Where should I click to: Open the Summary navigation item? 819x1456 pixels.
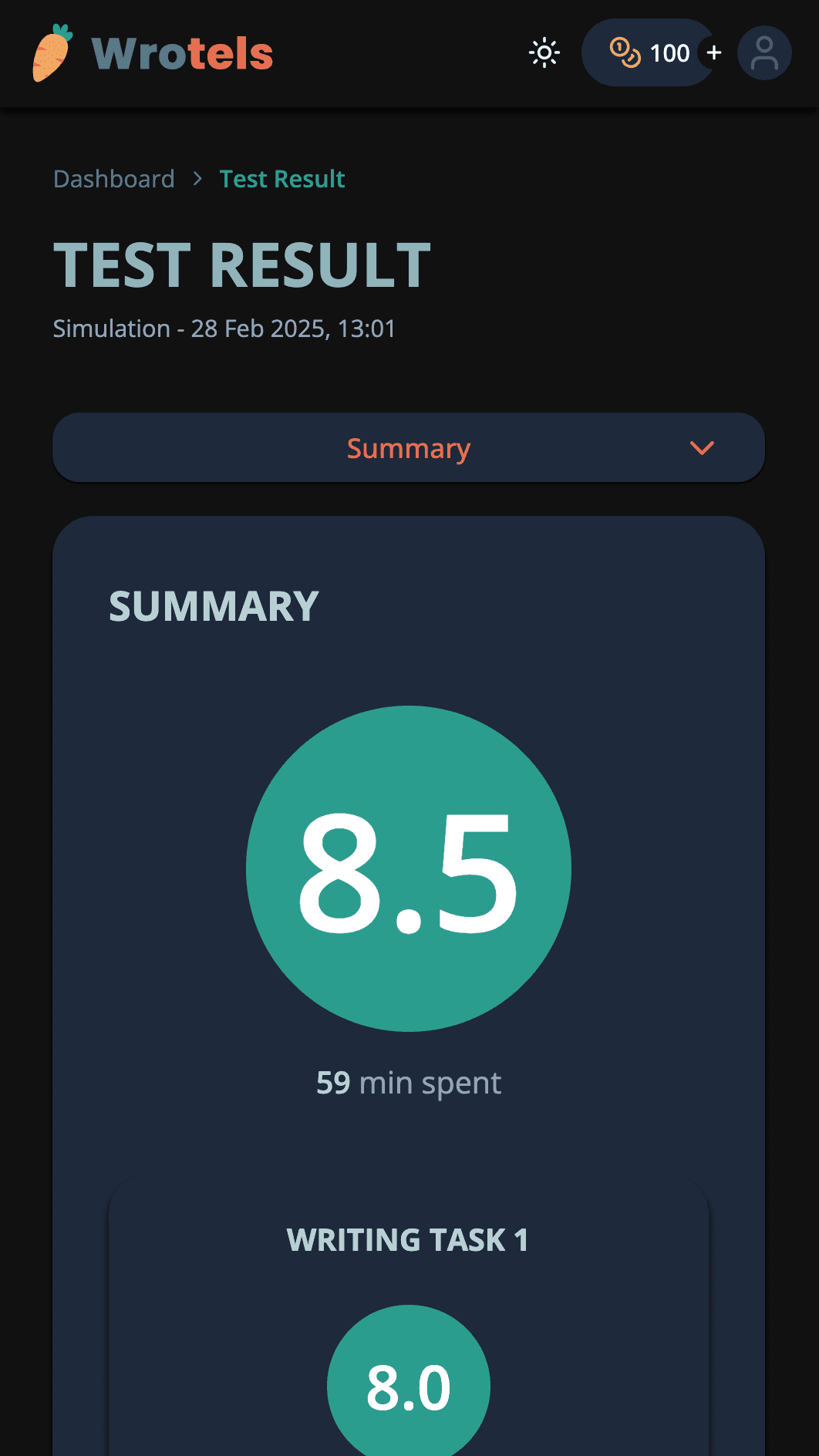410,447
